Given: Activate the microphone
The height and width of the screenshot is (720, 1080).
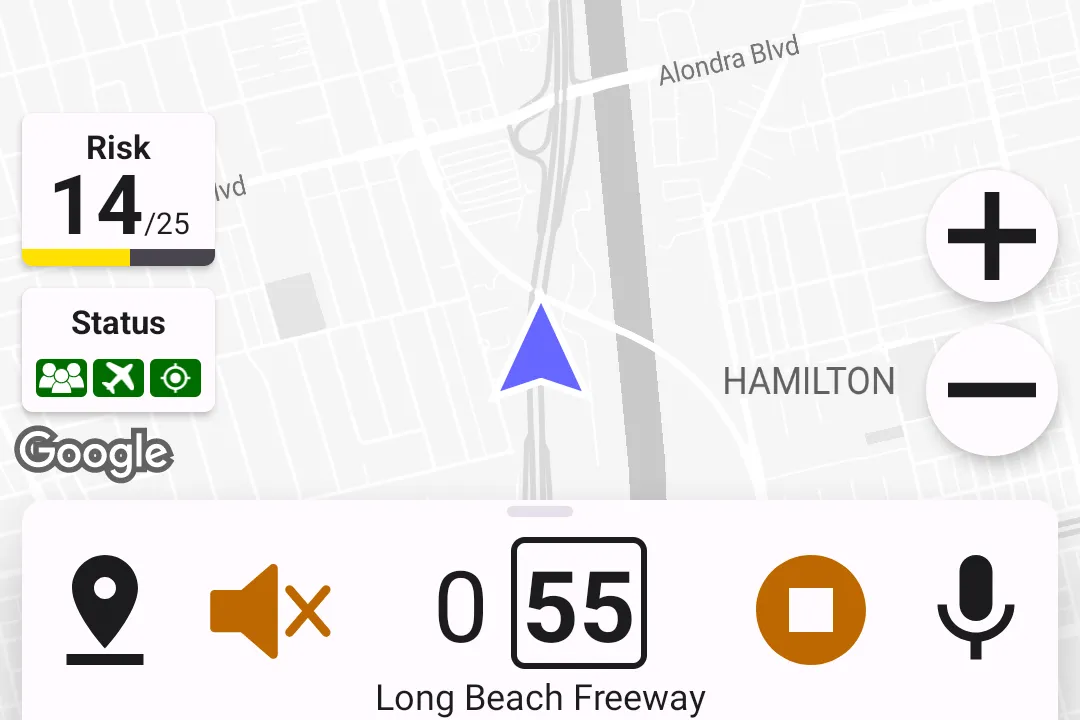Looking at the screenshot, I should click(x=975, y=608).
